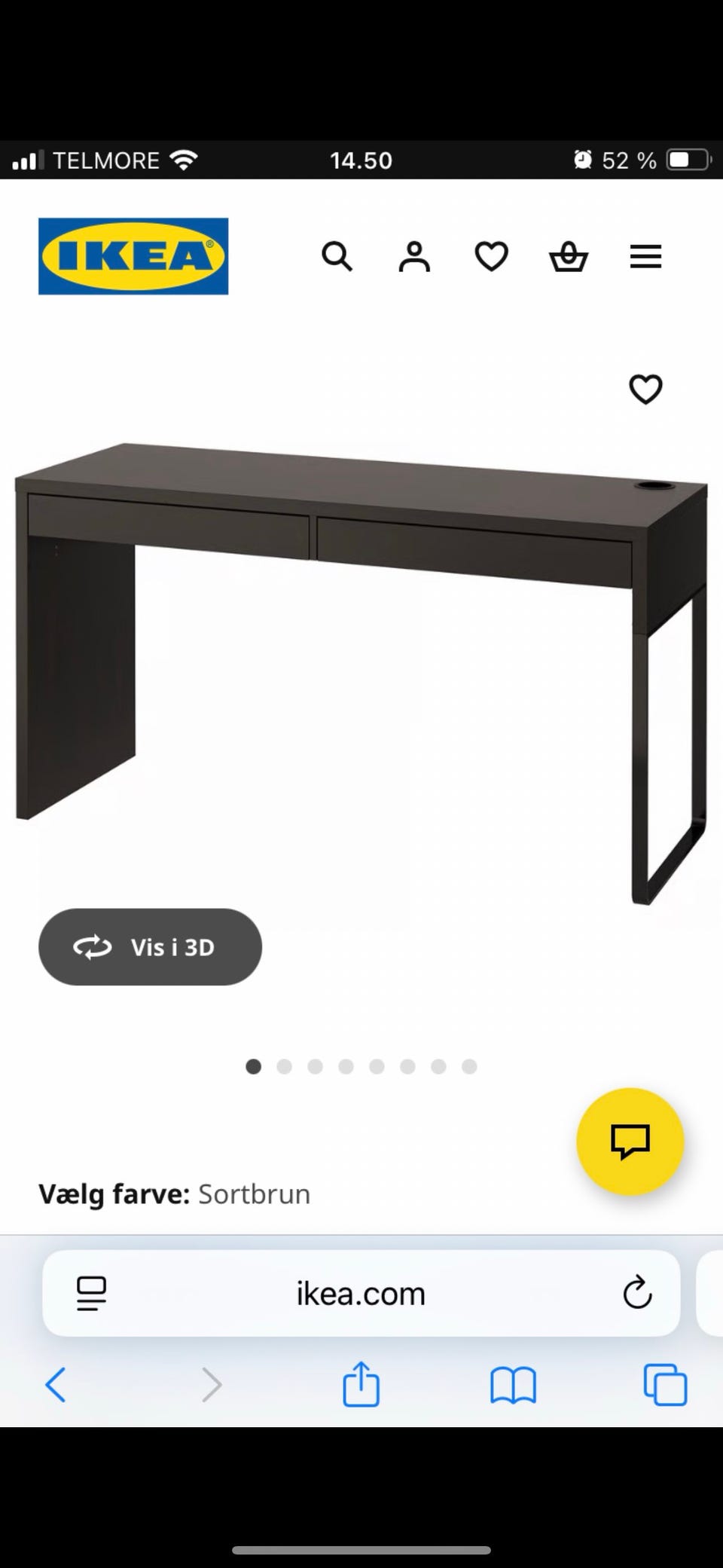Open Safari page settings menu
The height and width of the screenshot is (1568, 723).
tap(92, 1294)
